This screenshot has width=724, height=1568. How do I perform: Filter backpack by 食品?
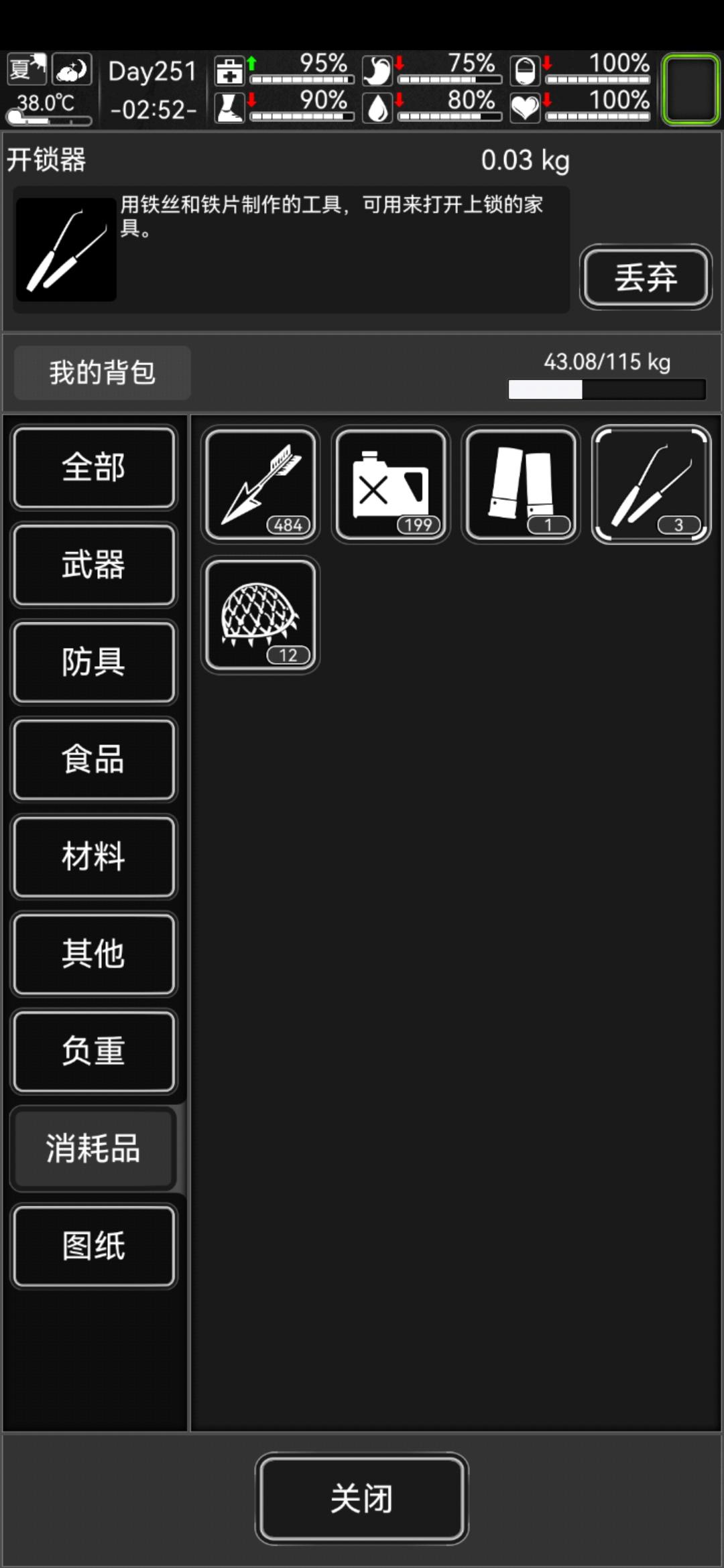(x=94, y=759)
